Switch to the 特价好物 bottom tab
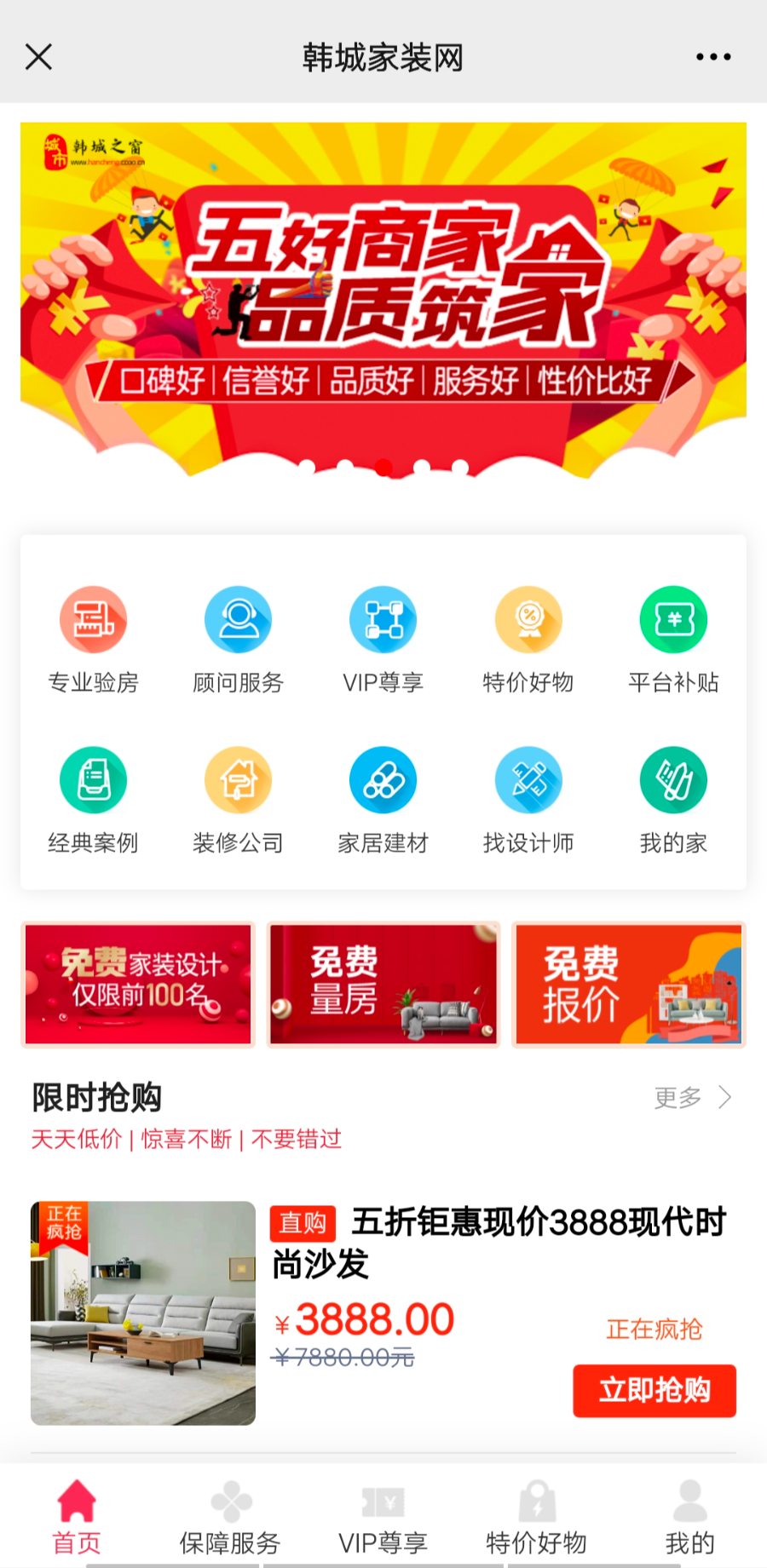The width and height of the screenshot is (767, 1568). point(536,1517)
